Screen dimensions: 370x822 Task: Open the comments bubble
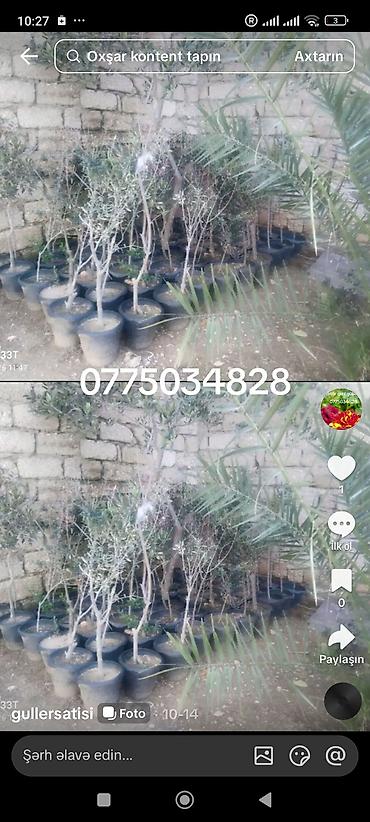click(x=341, y=525)
